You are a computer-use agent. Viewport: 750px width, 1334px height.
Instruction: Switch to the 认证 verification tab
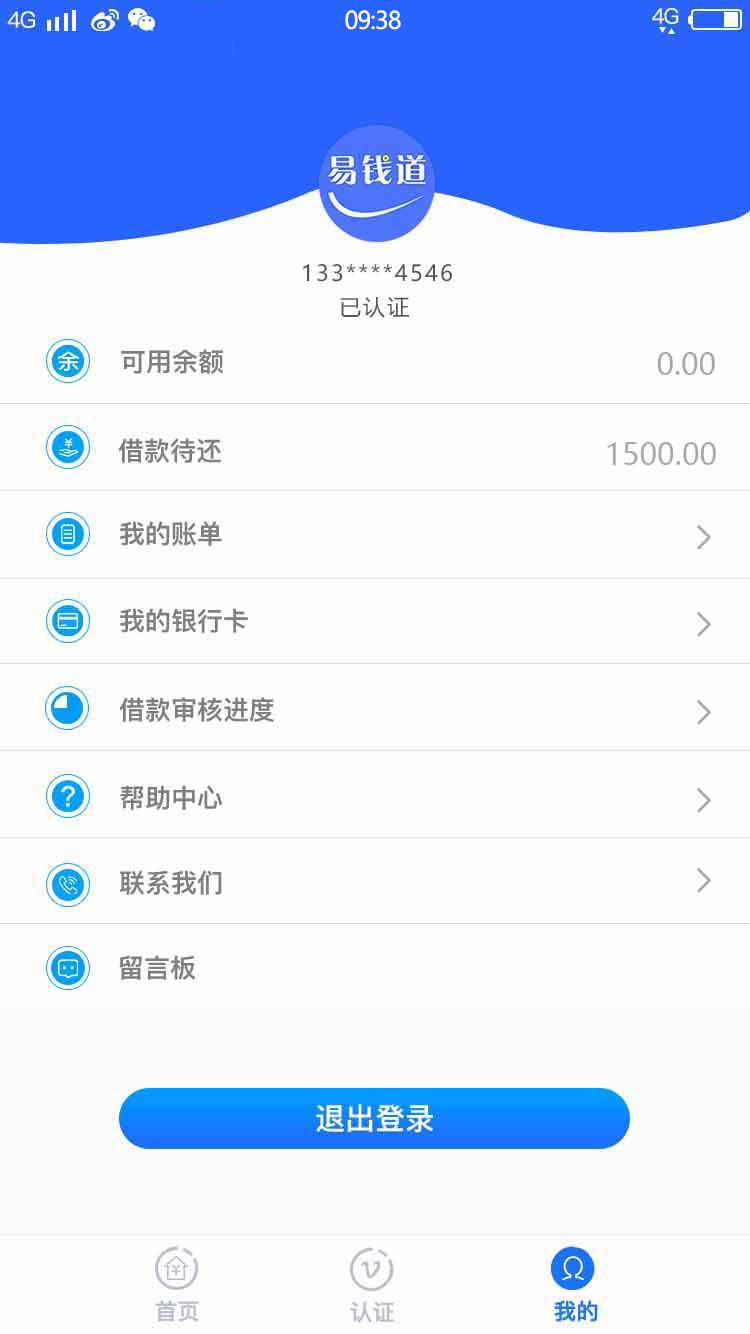pos(372,1285)
